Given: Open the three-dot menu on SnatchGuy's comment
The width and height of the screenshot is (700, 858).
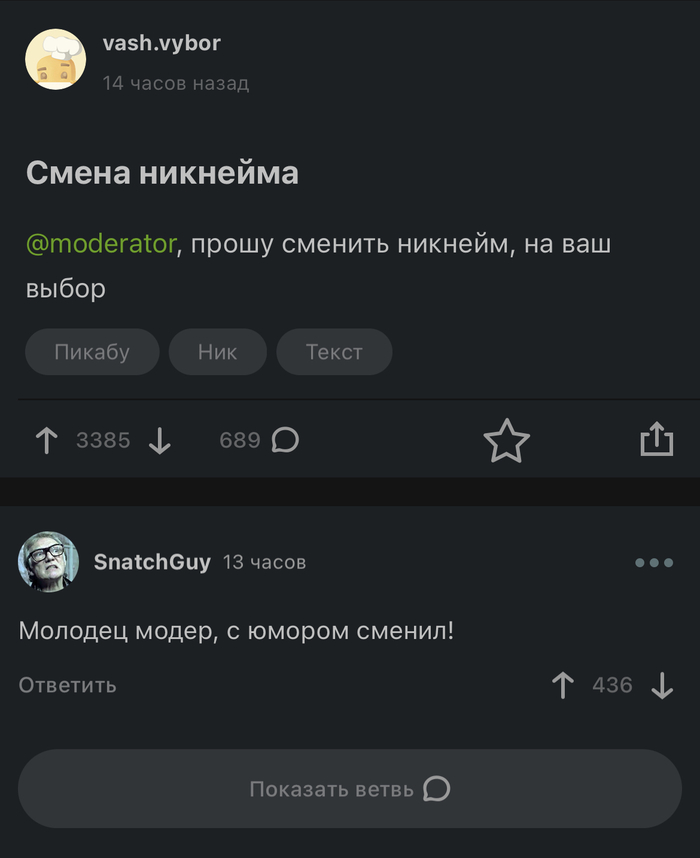Looking at the screenshot, I should (654, 563).
